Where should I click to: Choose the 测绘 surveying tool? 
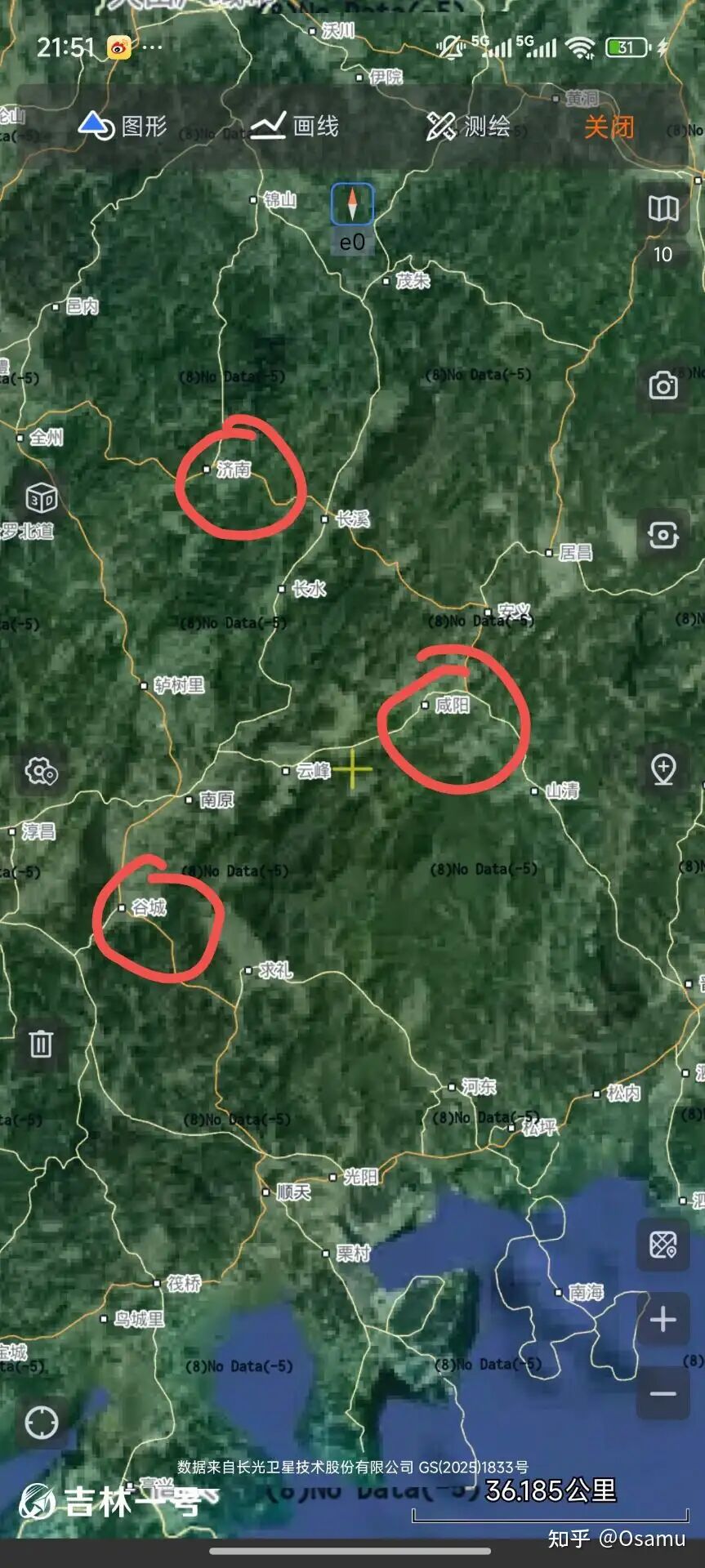468,127
